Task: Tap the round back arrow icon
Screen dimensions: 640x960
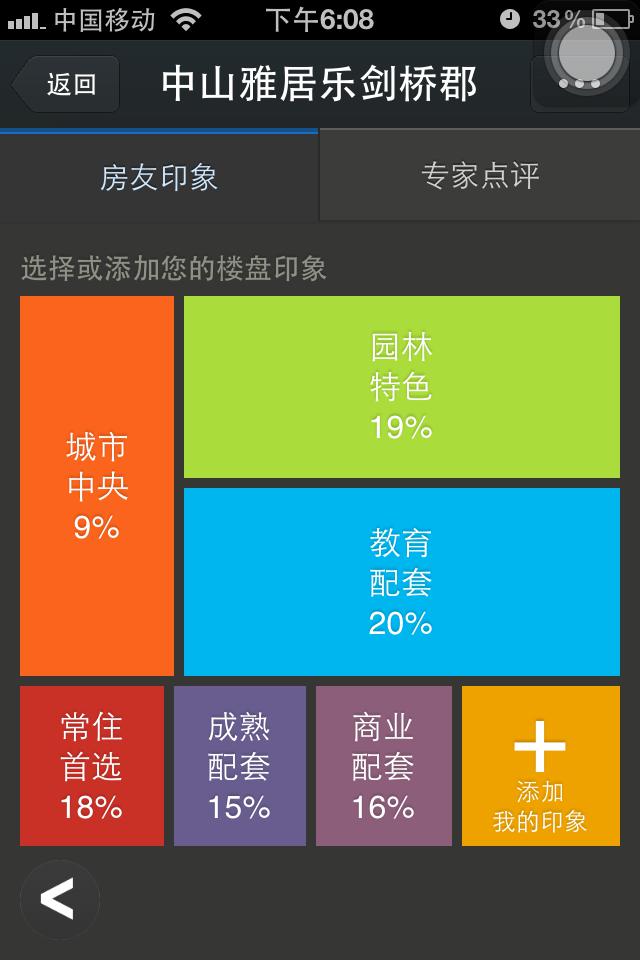Action: click(59, 899)
